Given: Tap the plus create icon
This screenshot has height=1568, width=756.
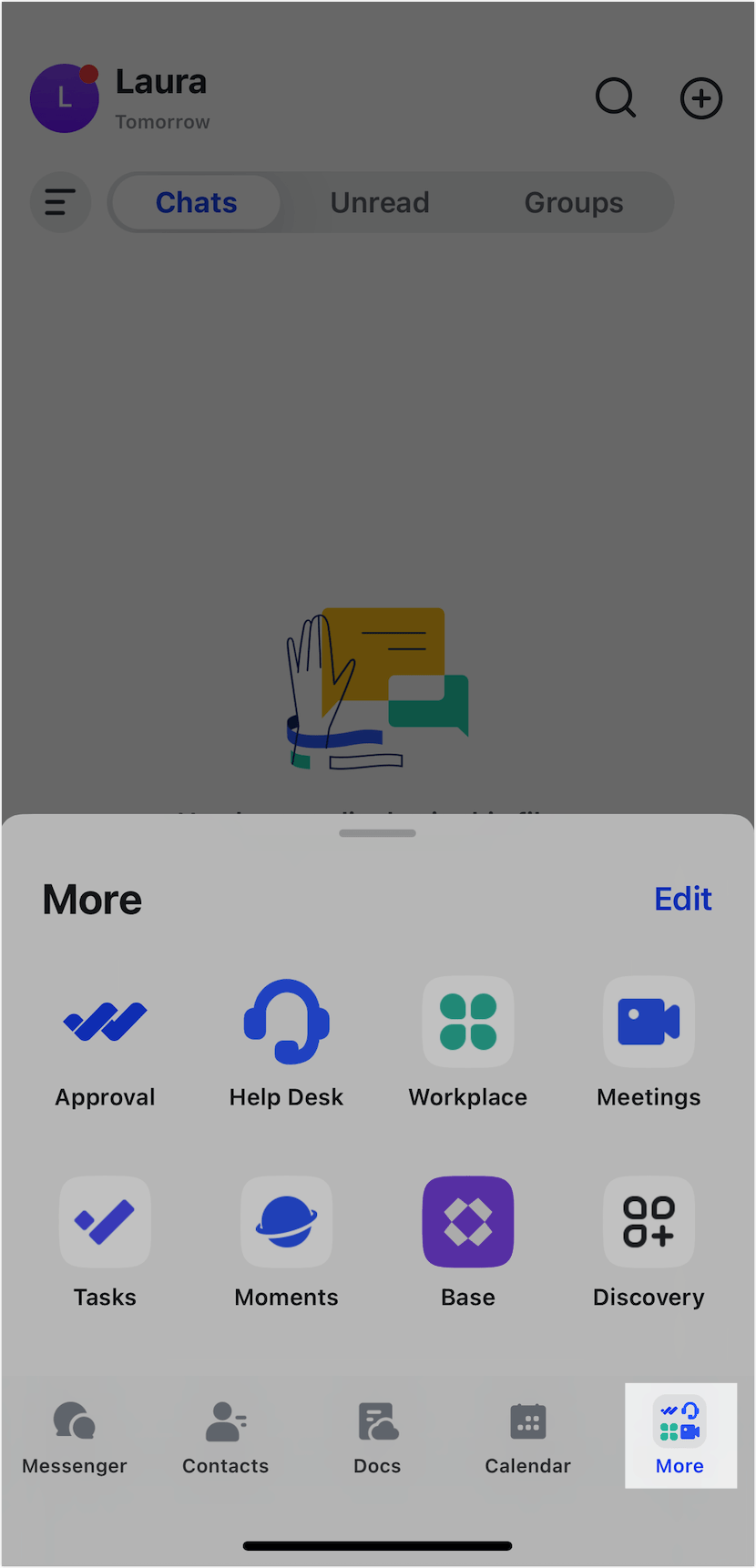Looking at the screenshot, I should point(701,97).
